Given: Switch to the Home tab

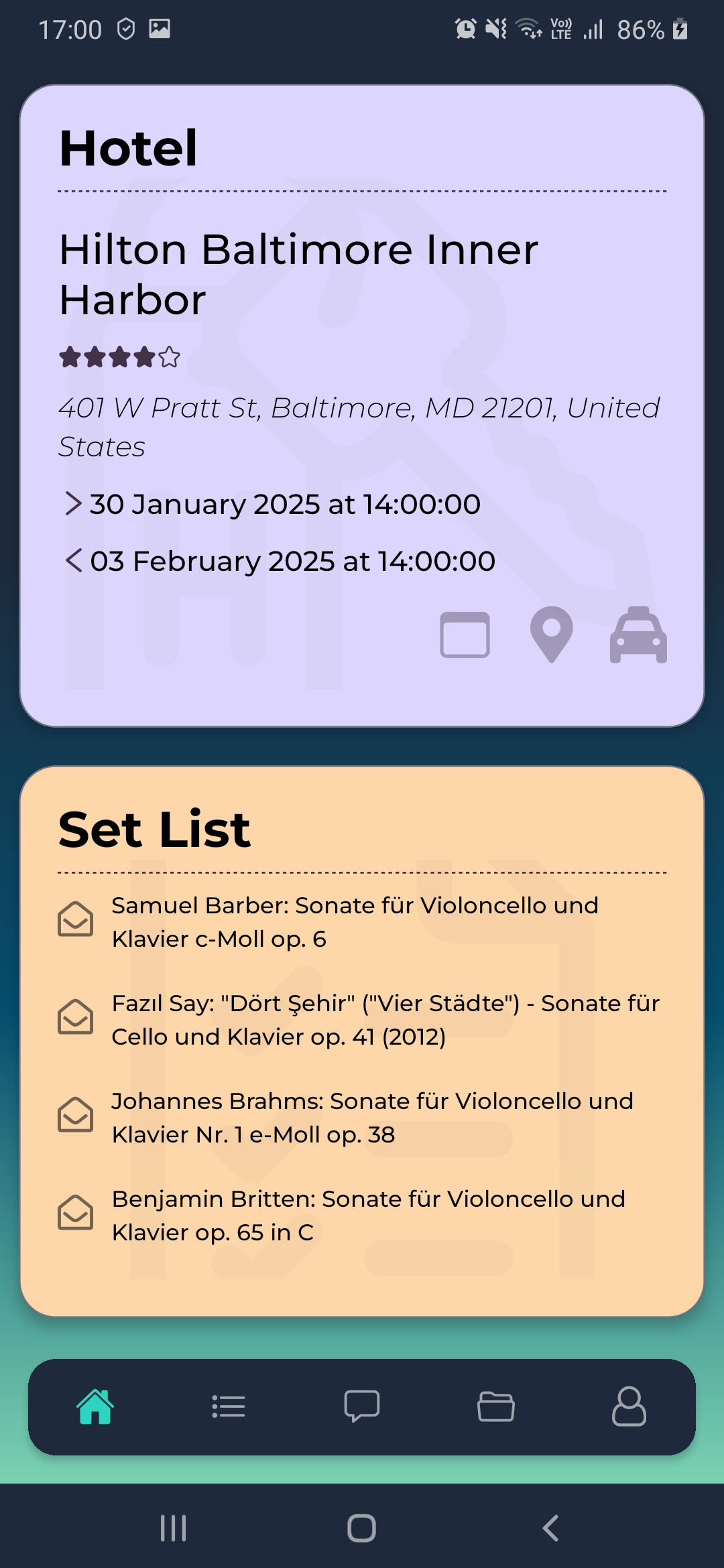Looking at the screenshot, I should tap(95, 1407).
